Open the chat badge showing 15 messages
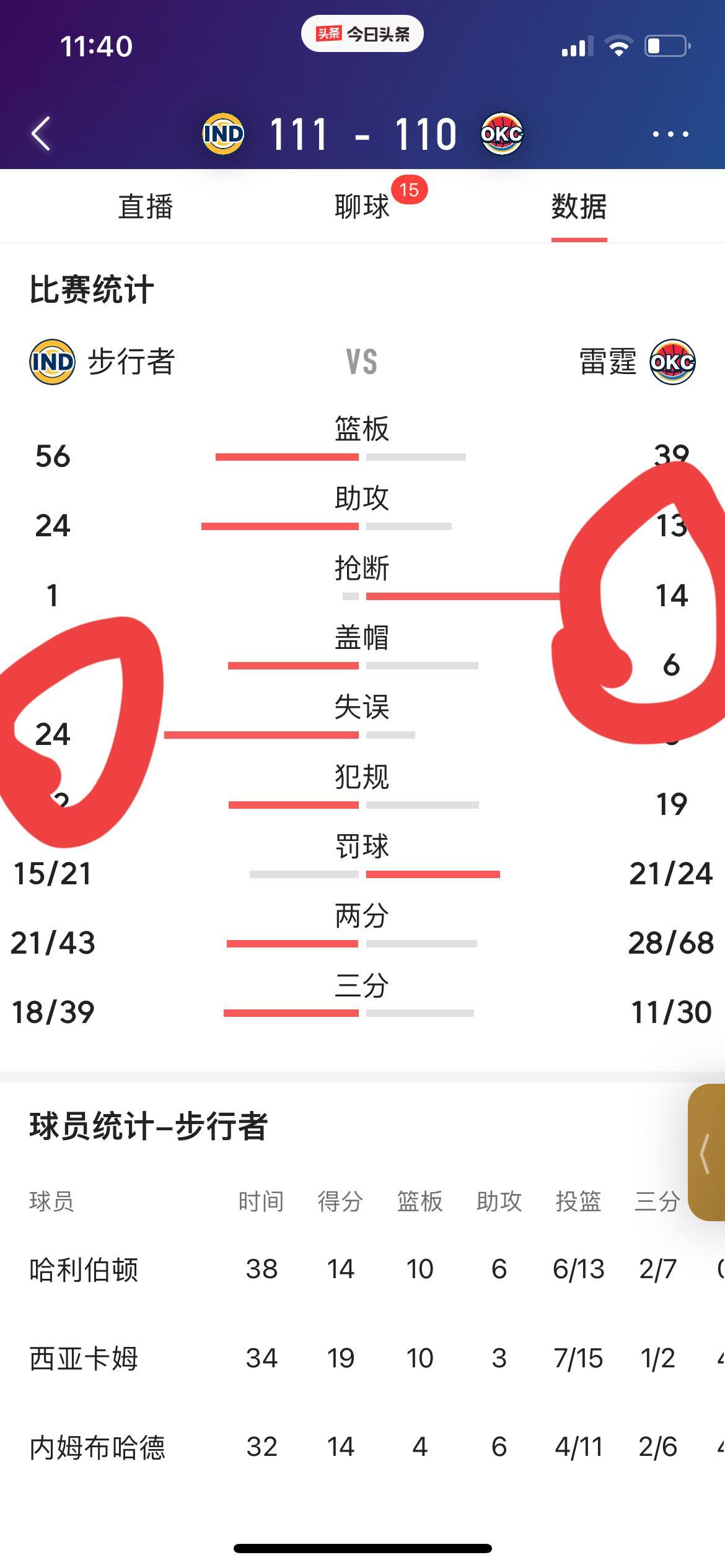 (411, 191)
